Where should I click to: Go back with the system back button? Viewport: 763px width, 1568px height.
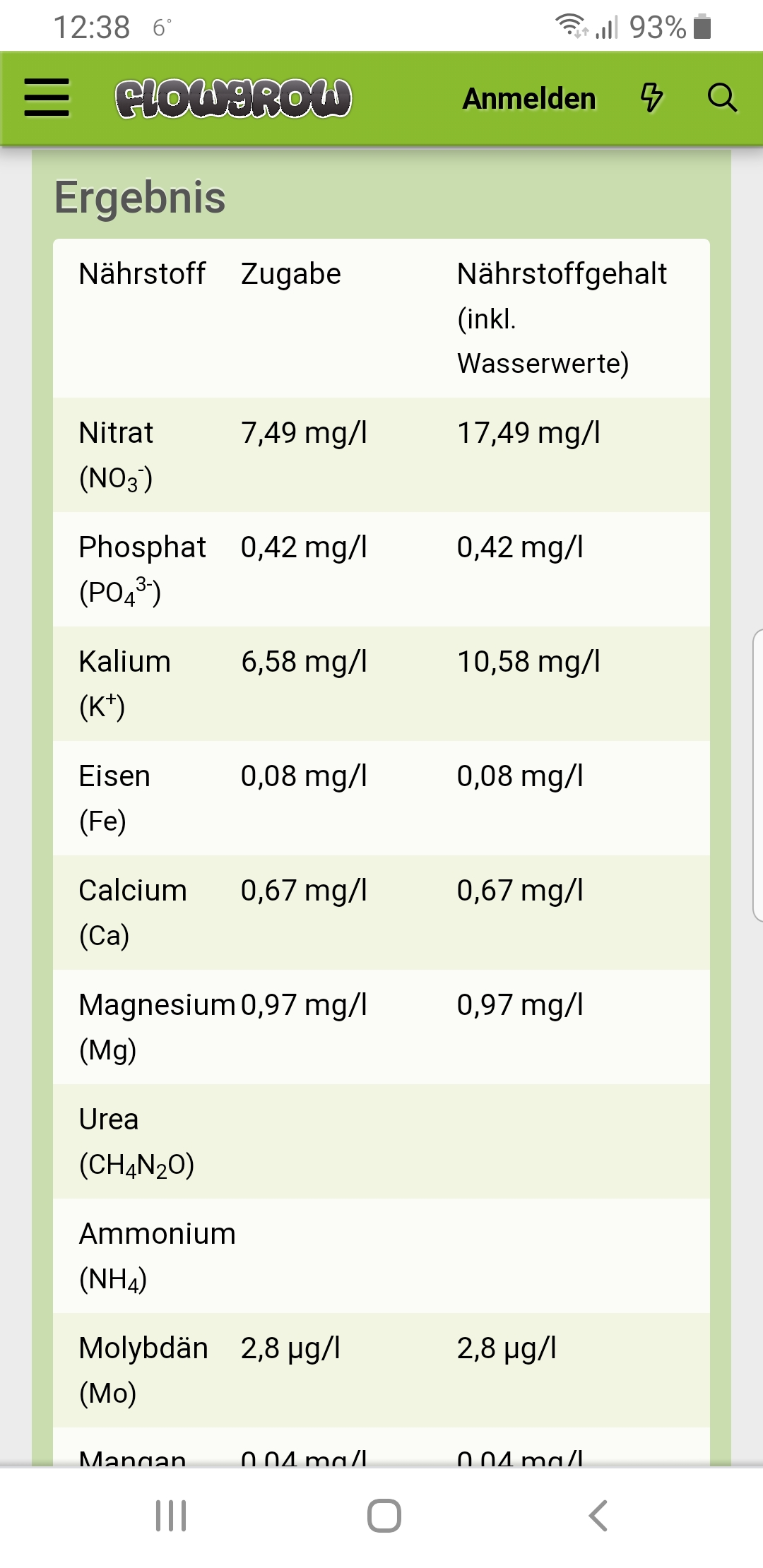598,1516
